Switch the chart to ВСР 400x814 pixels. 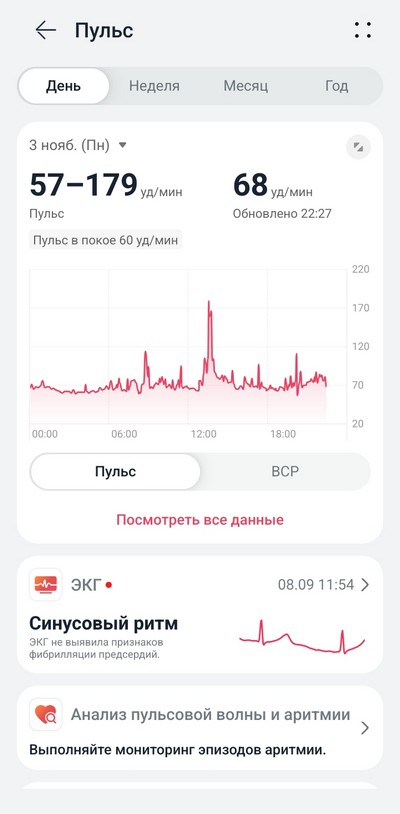[x=285, y=471]
